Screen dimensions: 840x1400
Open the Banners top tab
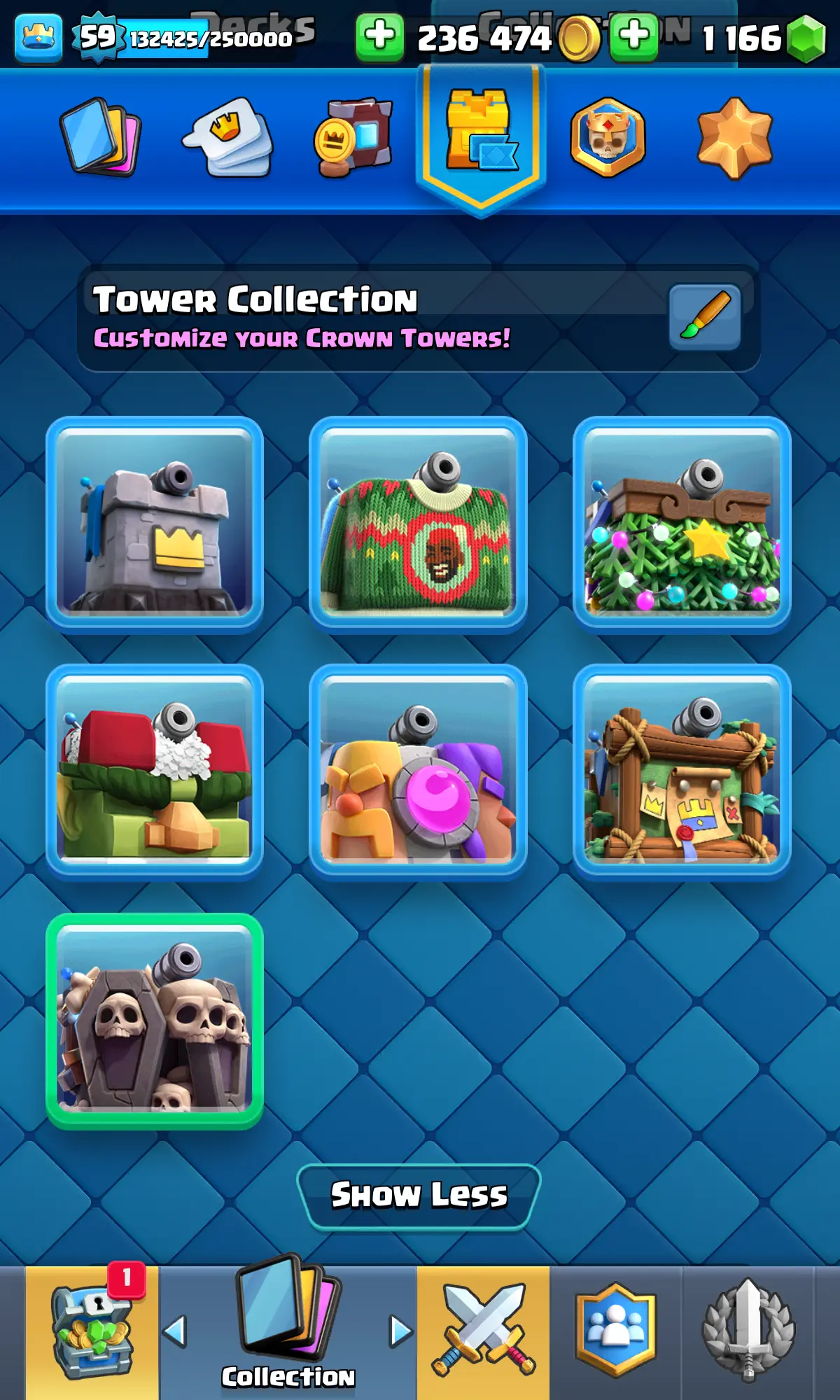(353, 137)
